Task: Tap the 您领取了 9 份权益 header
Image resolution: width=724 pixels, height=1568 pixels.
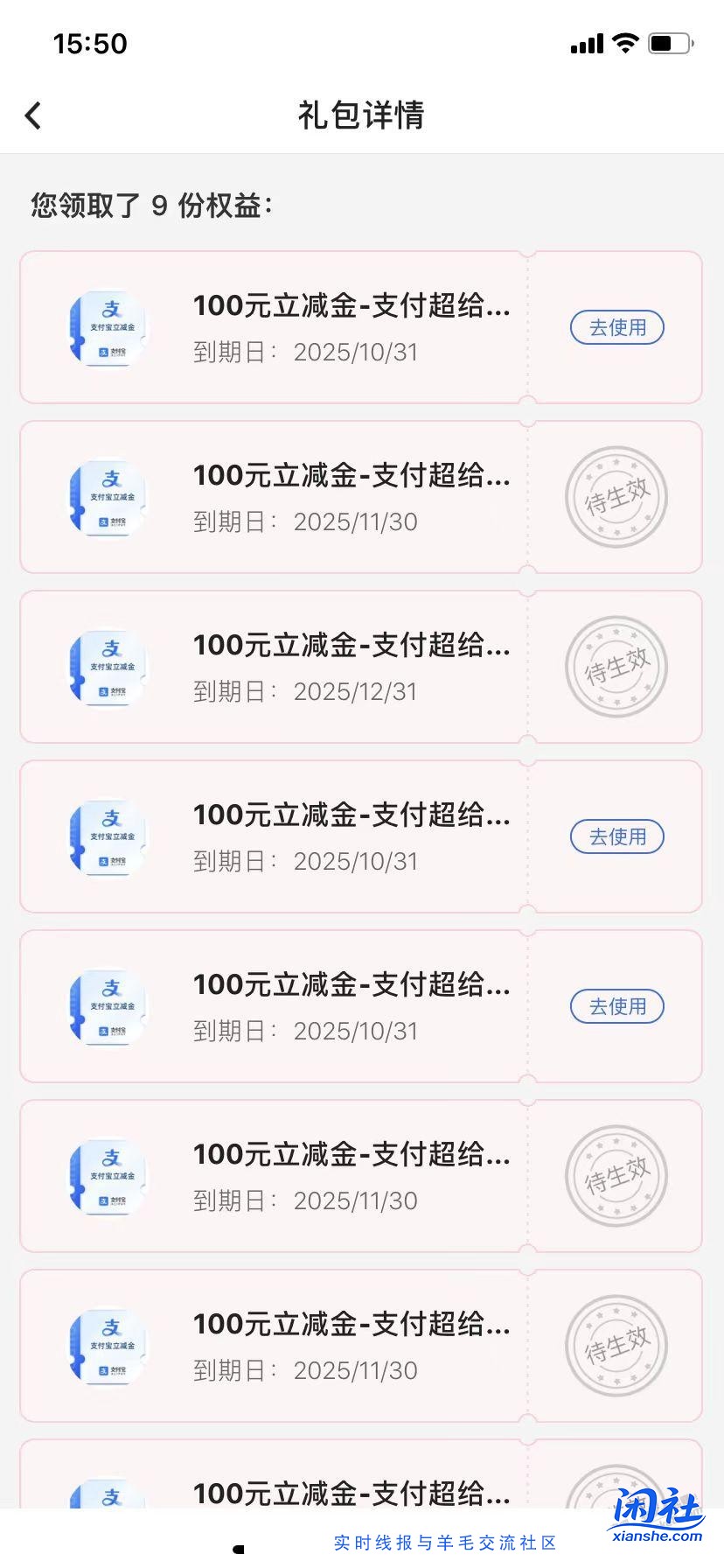Action: pos(150,206)
